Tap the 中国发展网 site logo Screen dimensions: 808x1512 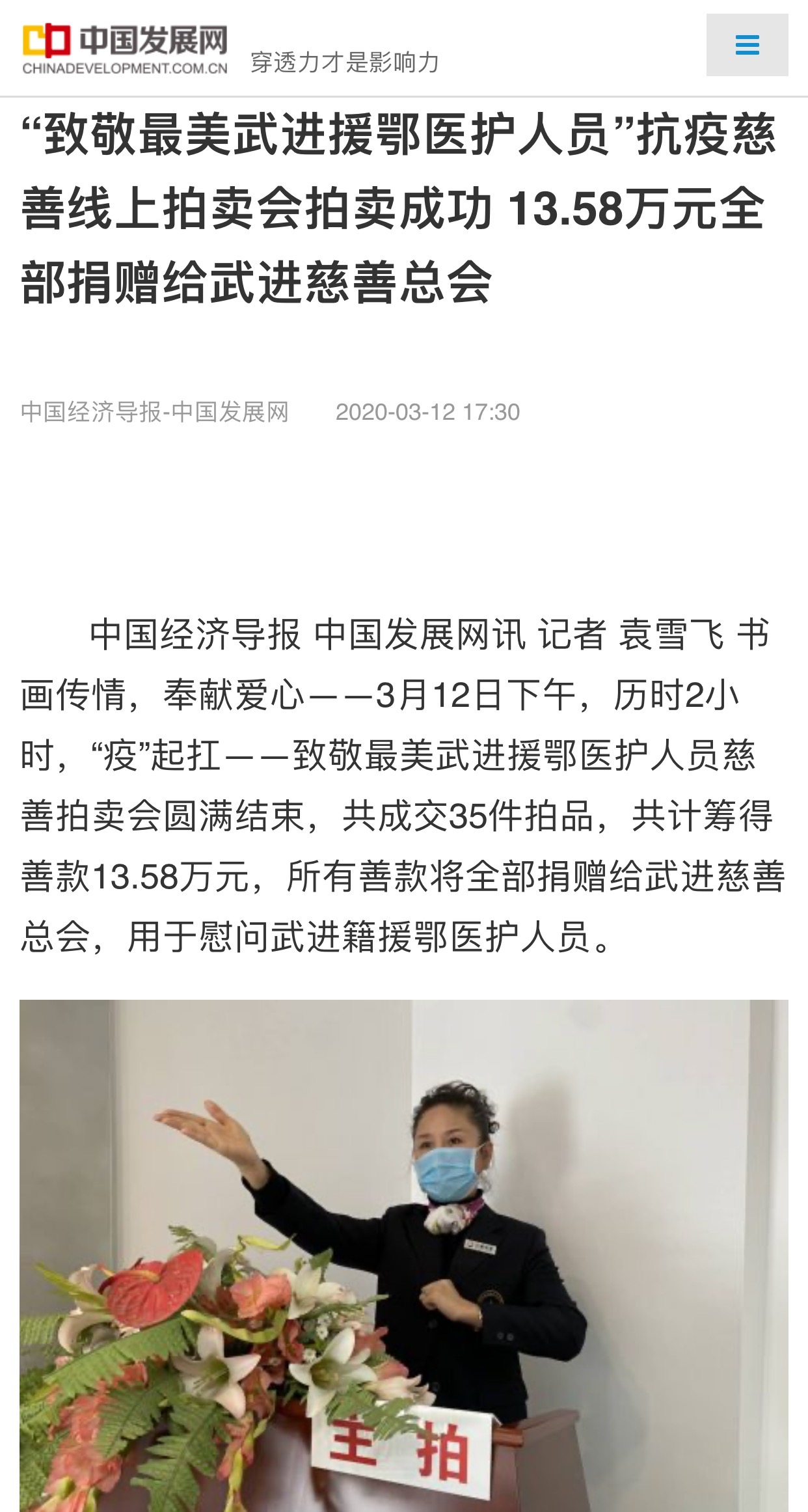tap(125, 49)
